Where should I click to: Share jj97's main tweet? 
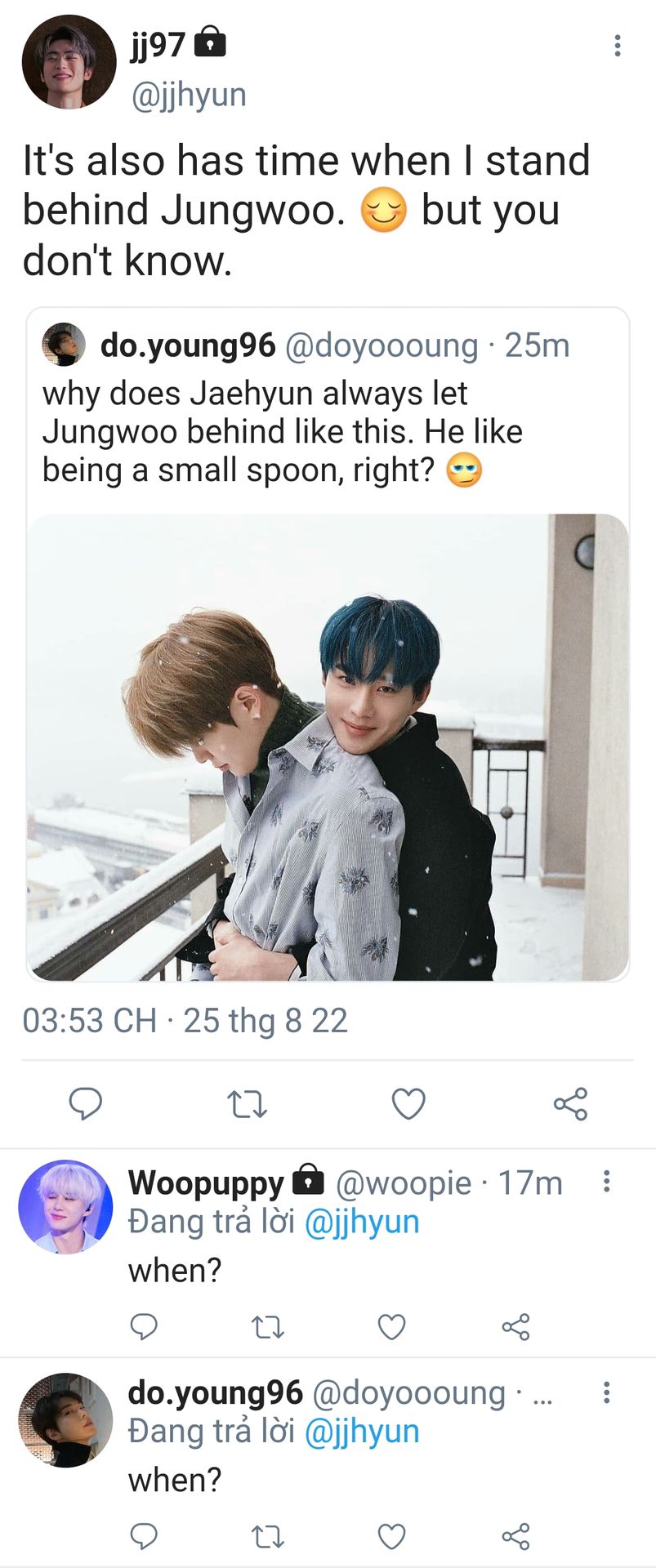pyautogui.click(x=570, y=1104)
